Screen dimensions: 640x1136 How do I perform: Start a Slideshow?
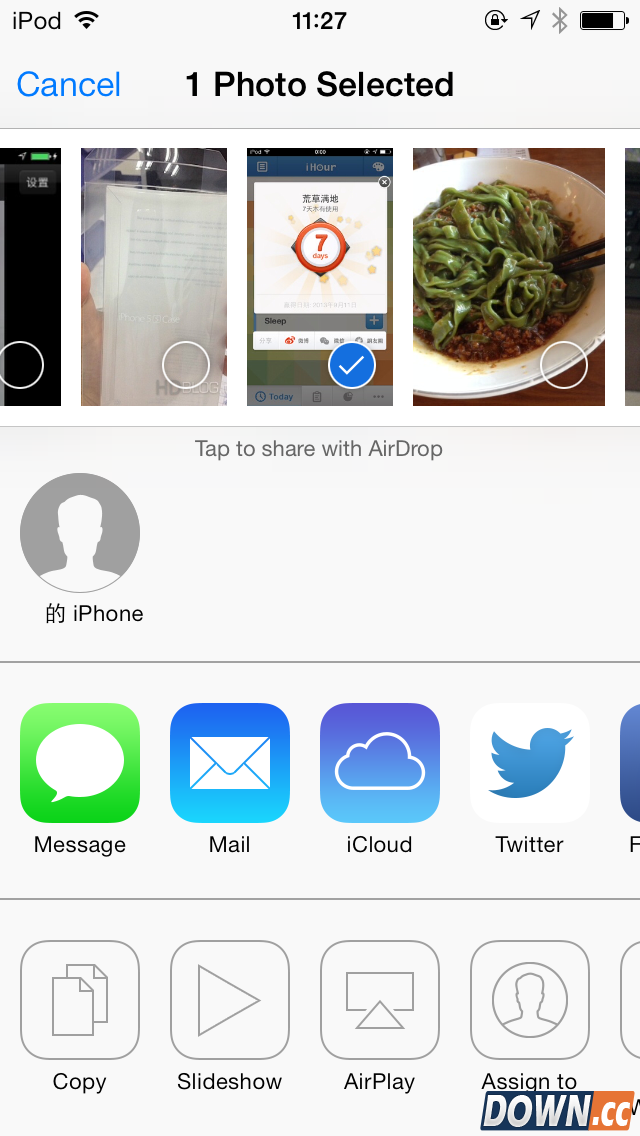(x=230, y=1000)
